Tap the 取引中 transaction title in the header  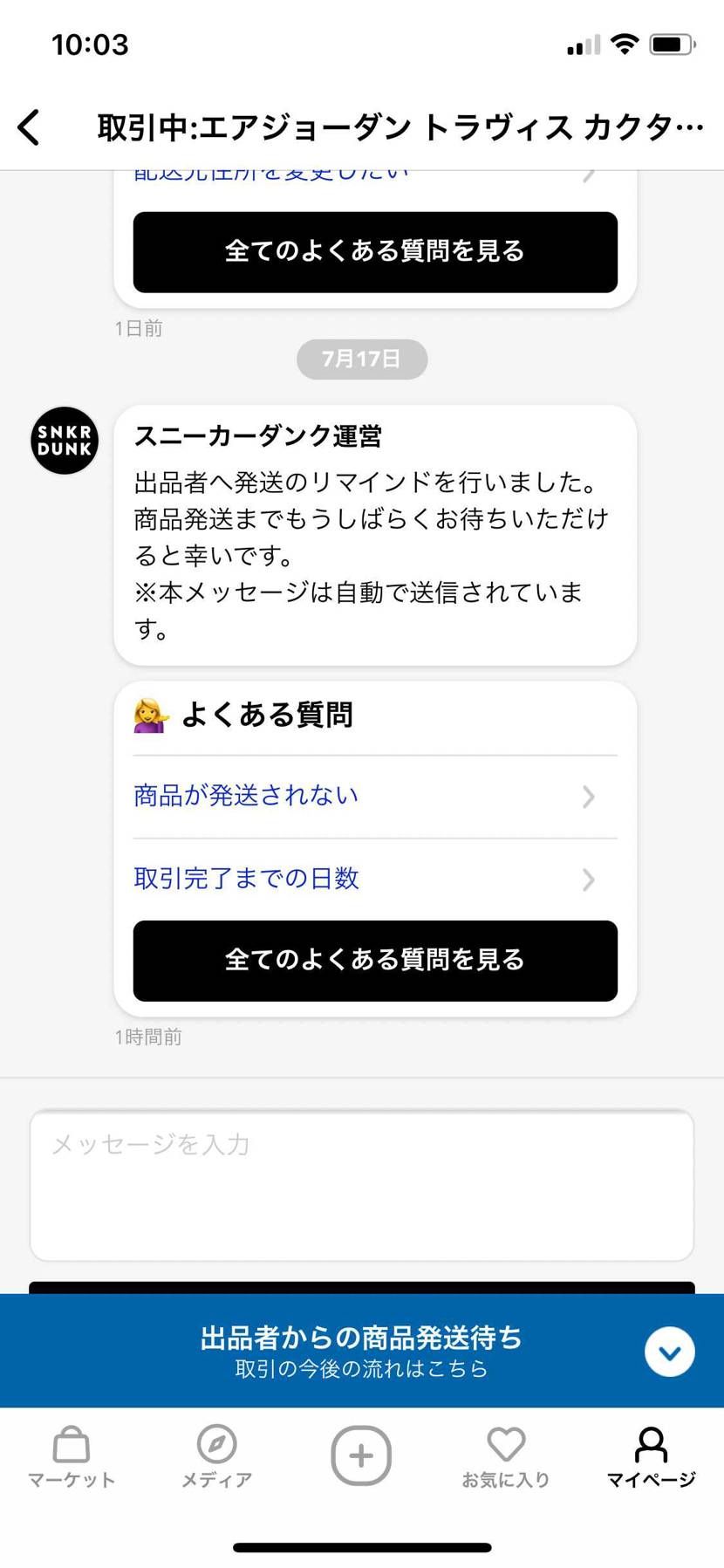coord(397,126)
